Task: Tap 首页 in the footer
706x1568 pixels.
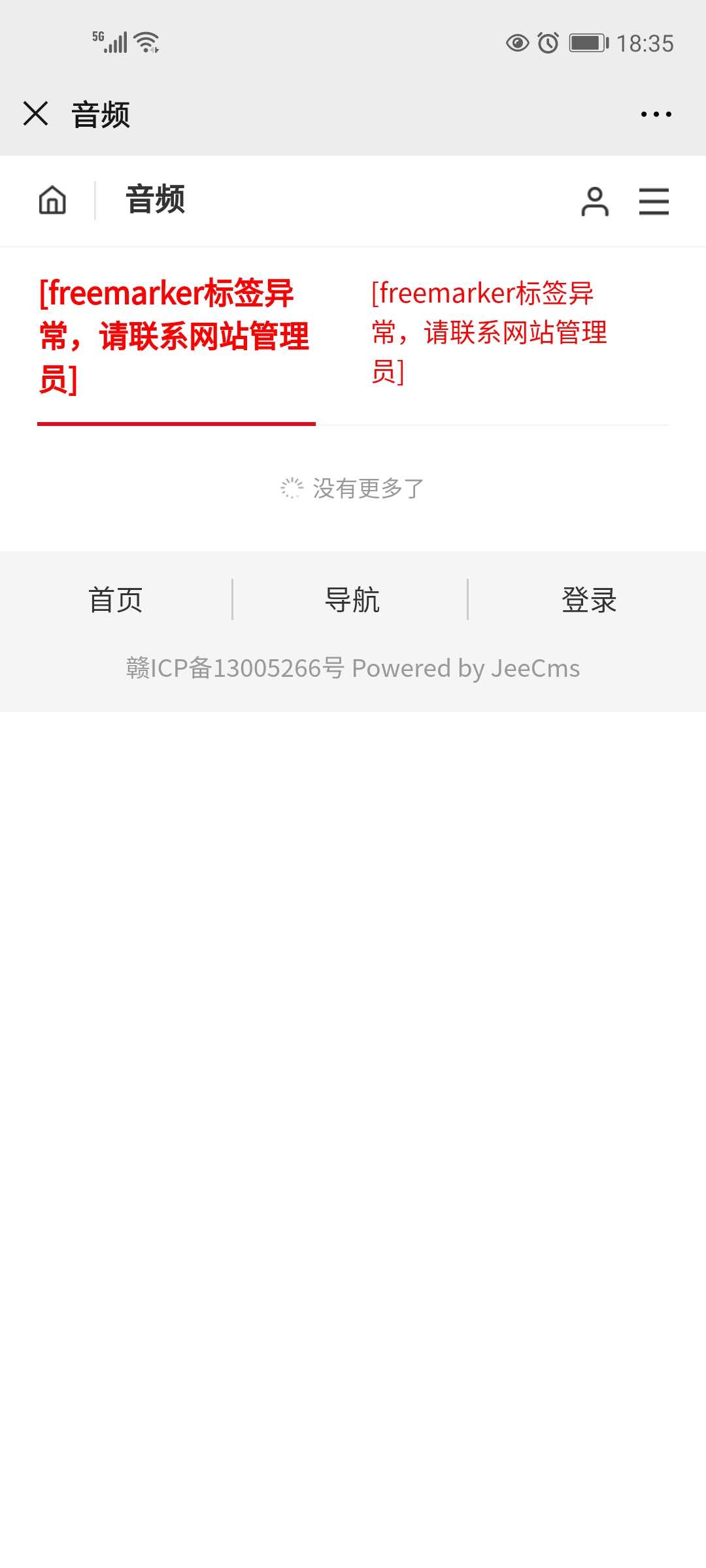Action: [116, 600]
